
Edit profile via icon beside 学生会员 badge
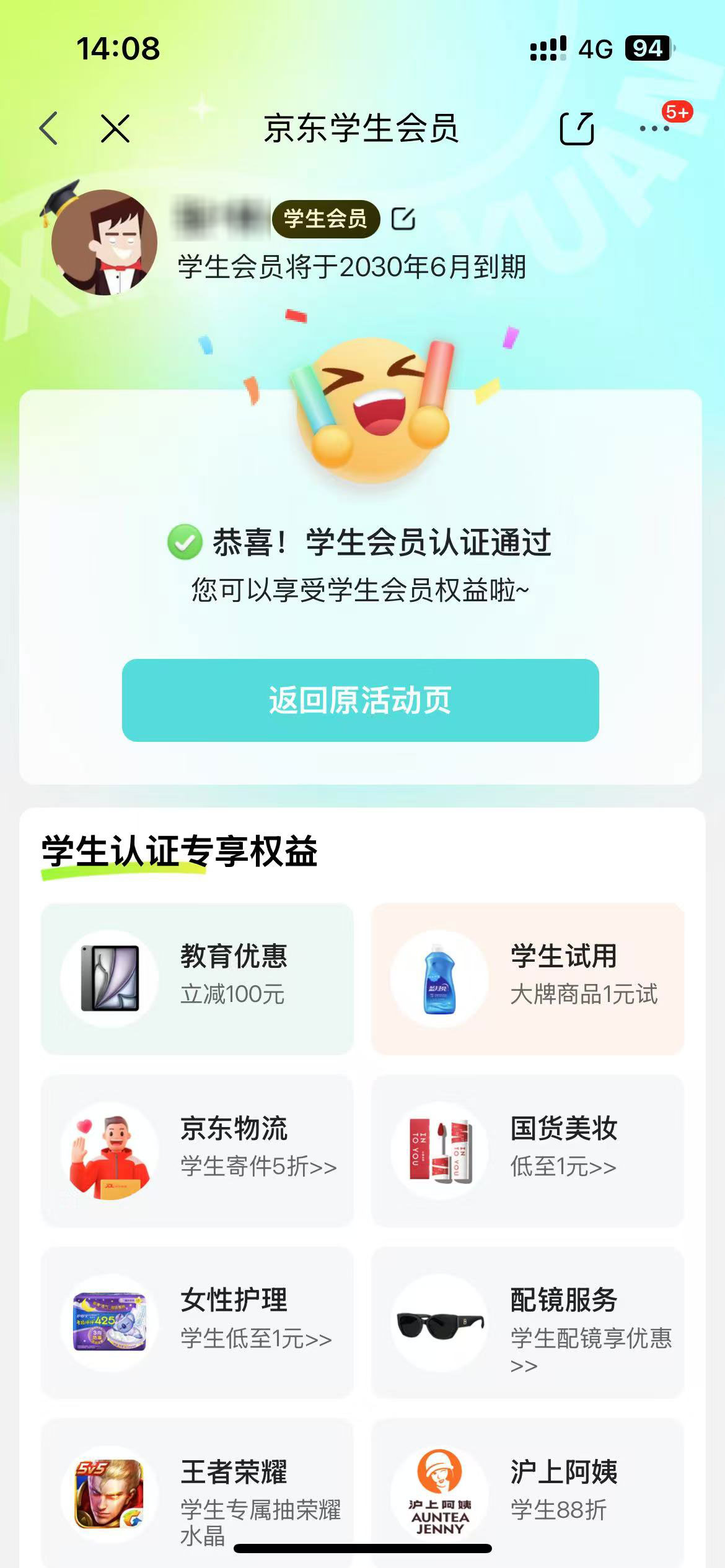(x=403, y=219)
